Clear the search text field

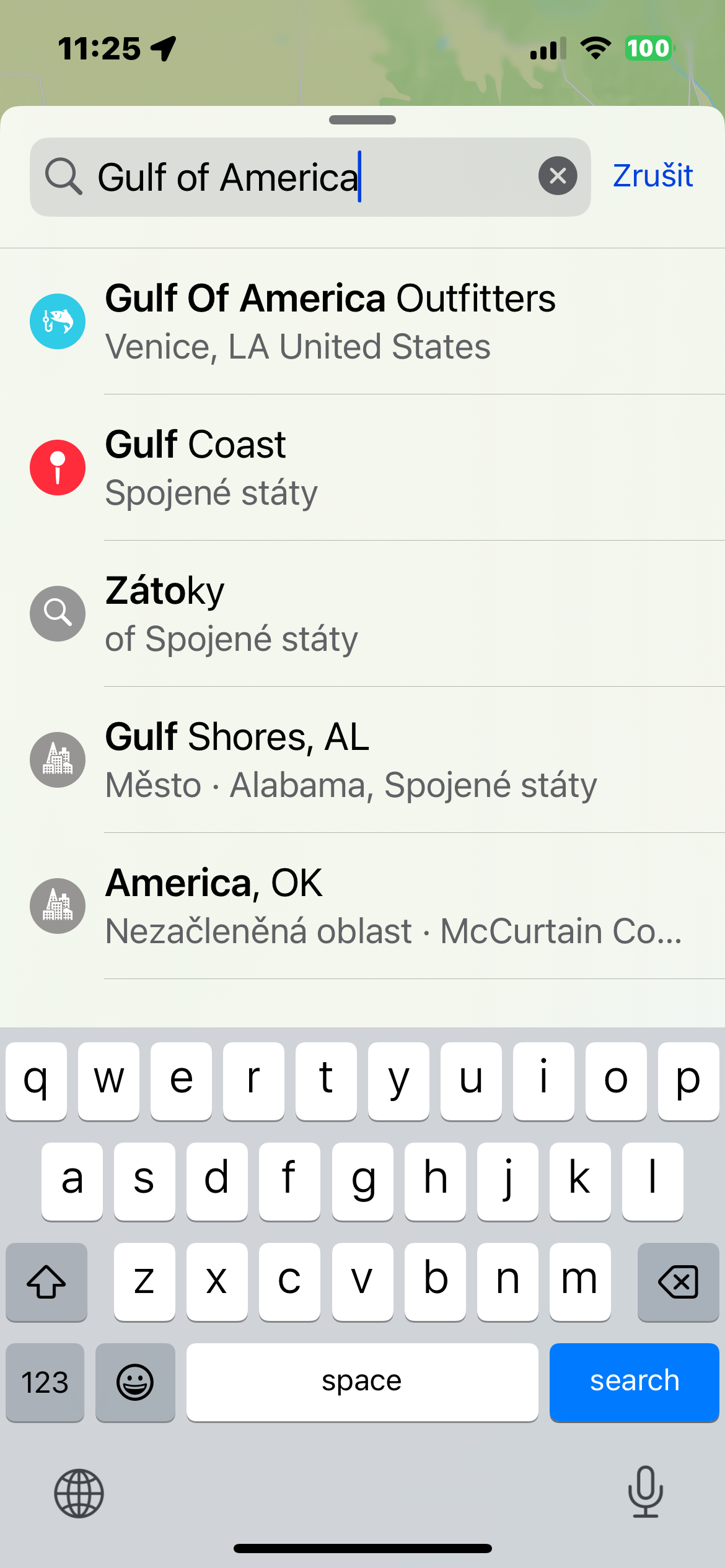click(557, 176)
